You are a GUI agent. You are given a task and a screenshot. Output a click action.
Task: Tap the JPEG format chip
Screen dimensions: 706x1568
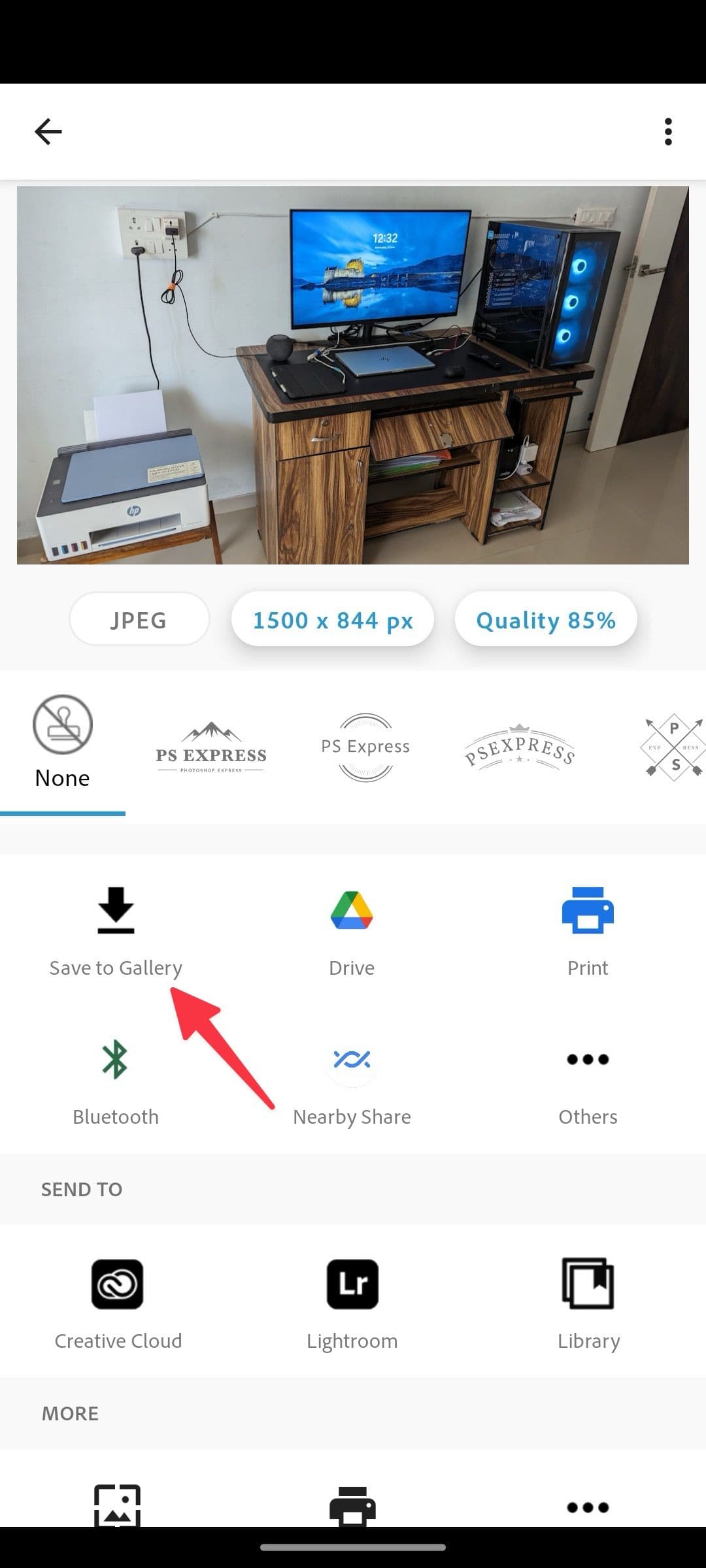point(139,619)
